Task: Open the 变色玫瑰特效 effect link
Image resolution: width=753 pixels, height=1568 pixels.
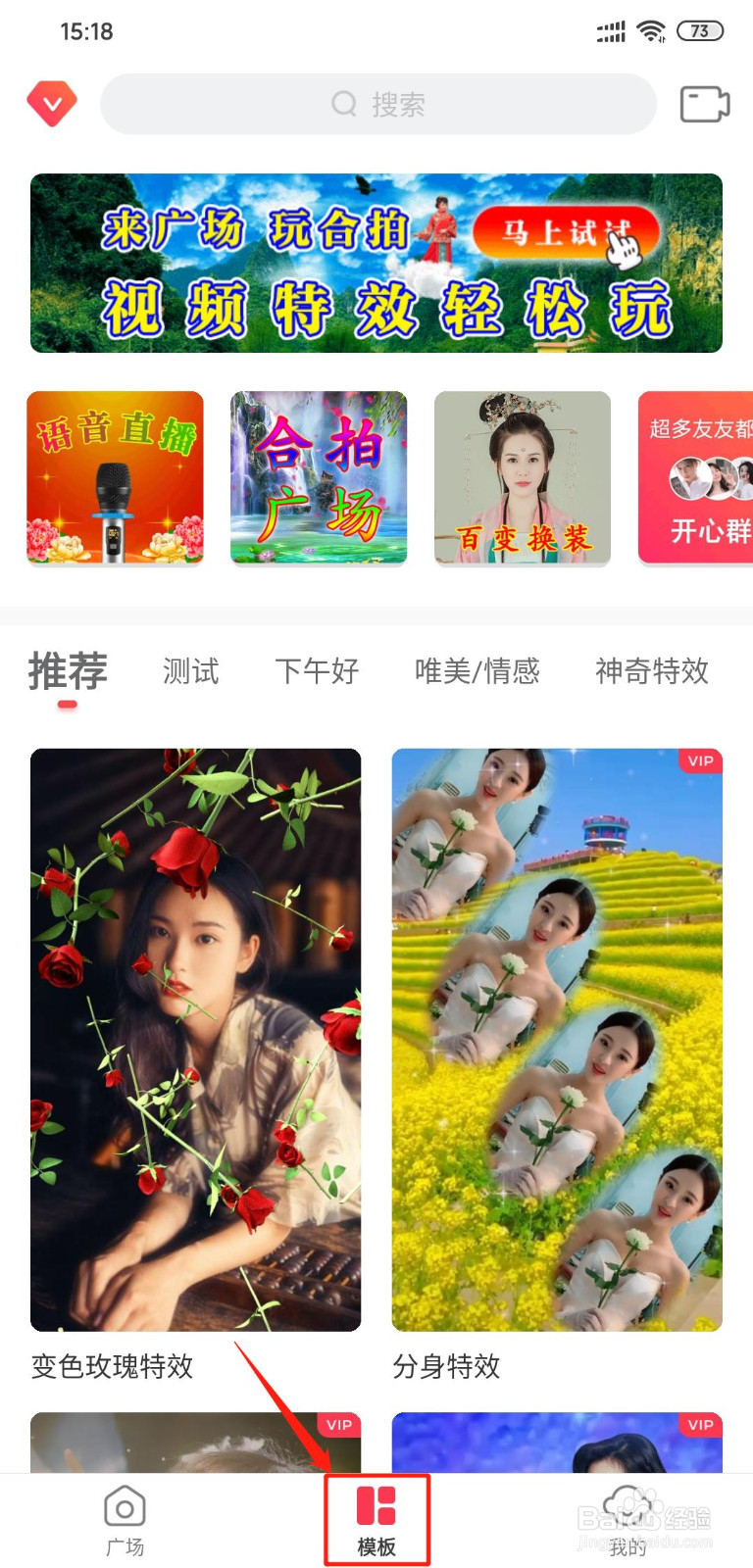Action: tap(111, 1367)
